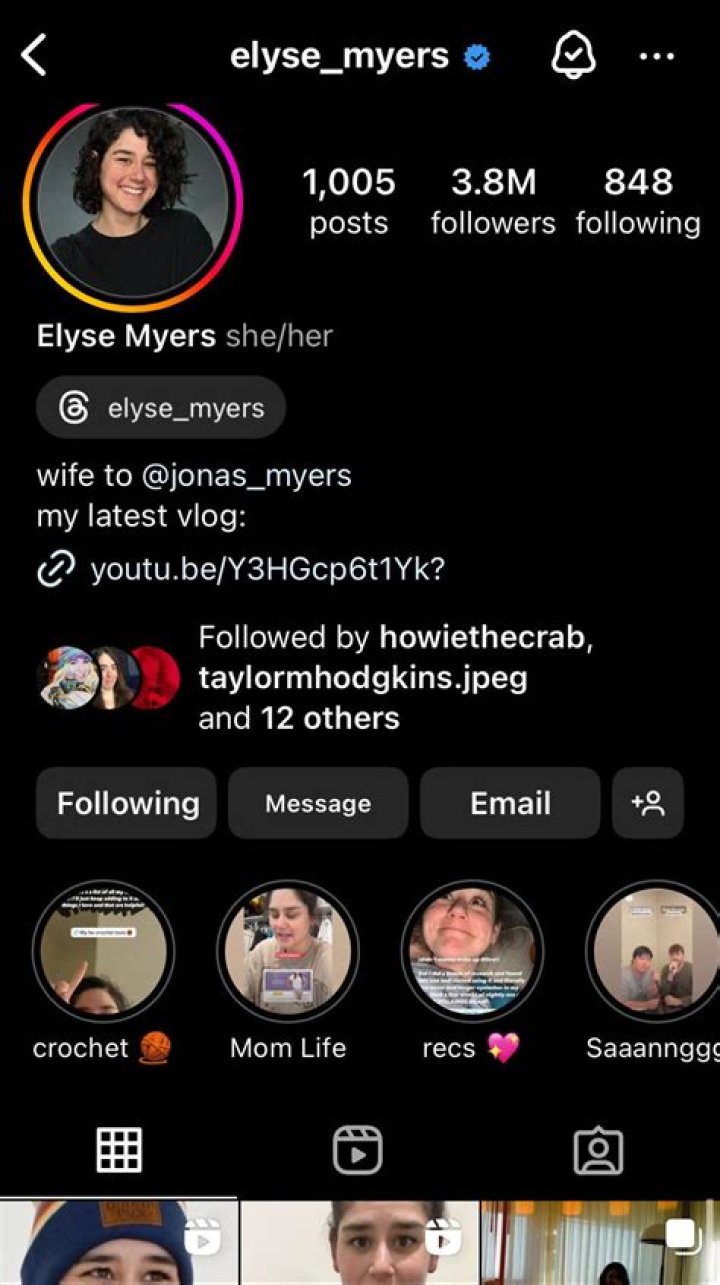Switch to the tagged posts tab
This screenshot has height=1285, width=720.
click(x=599, y=1150)
